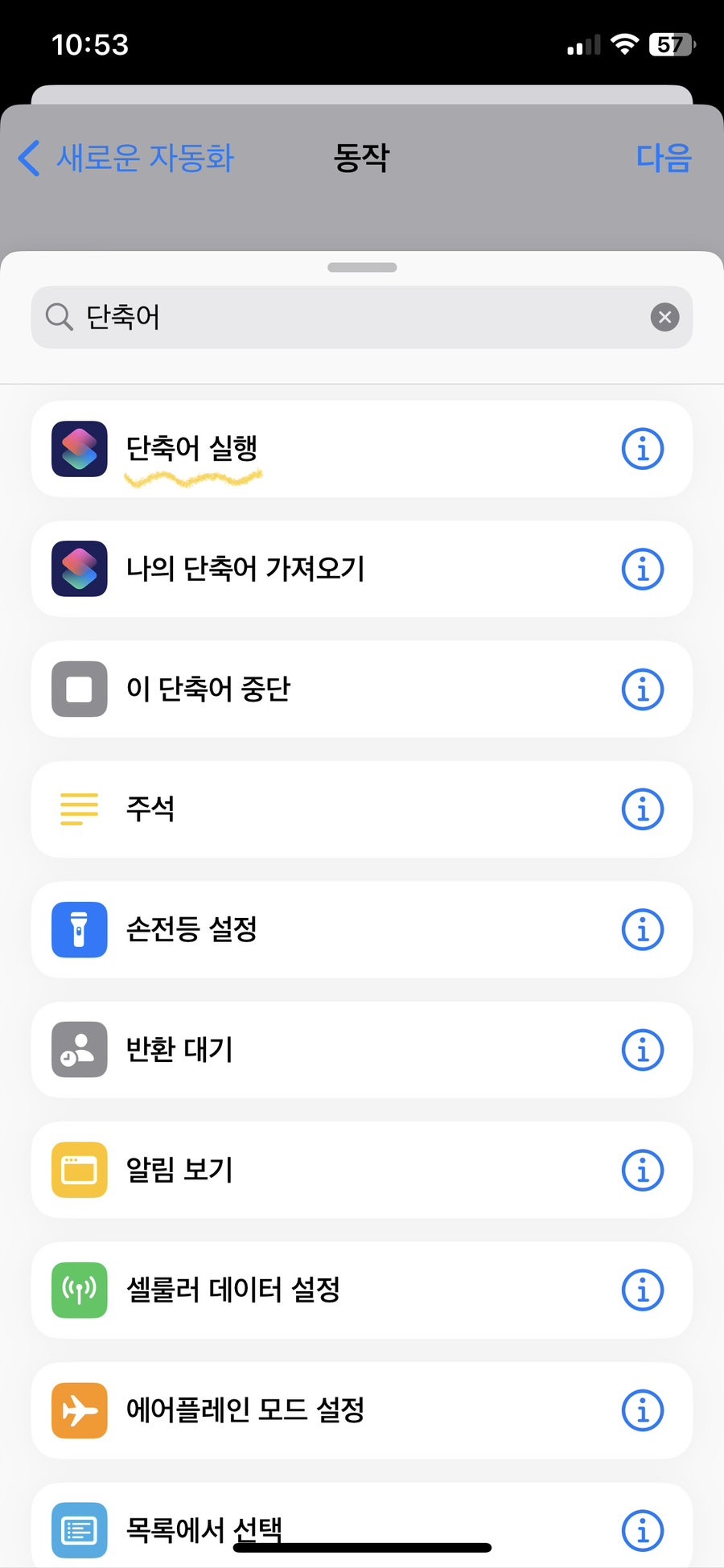Open info for 이 단축어 중단
The image size is (724, 1568).
click(x=643, y=689)
